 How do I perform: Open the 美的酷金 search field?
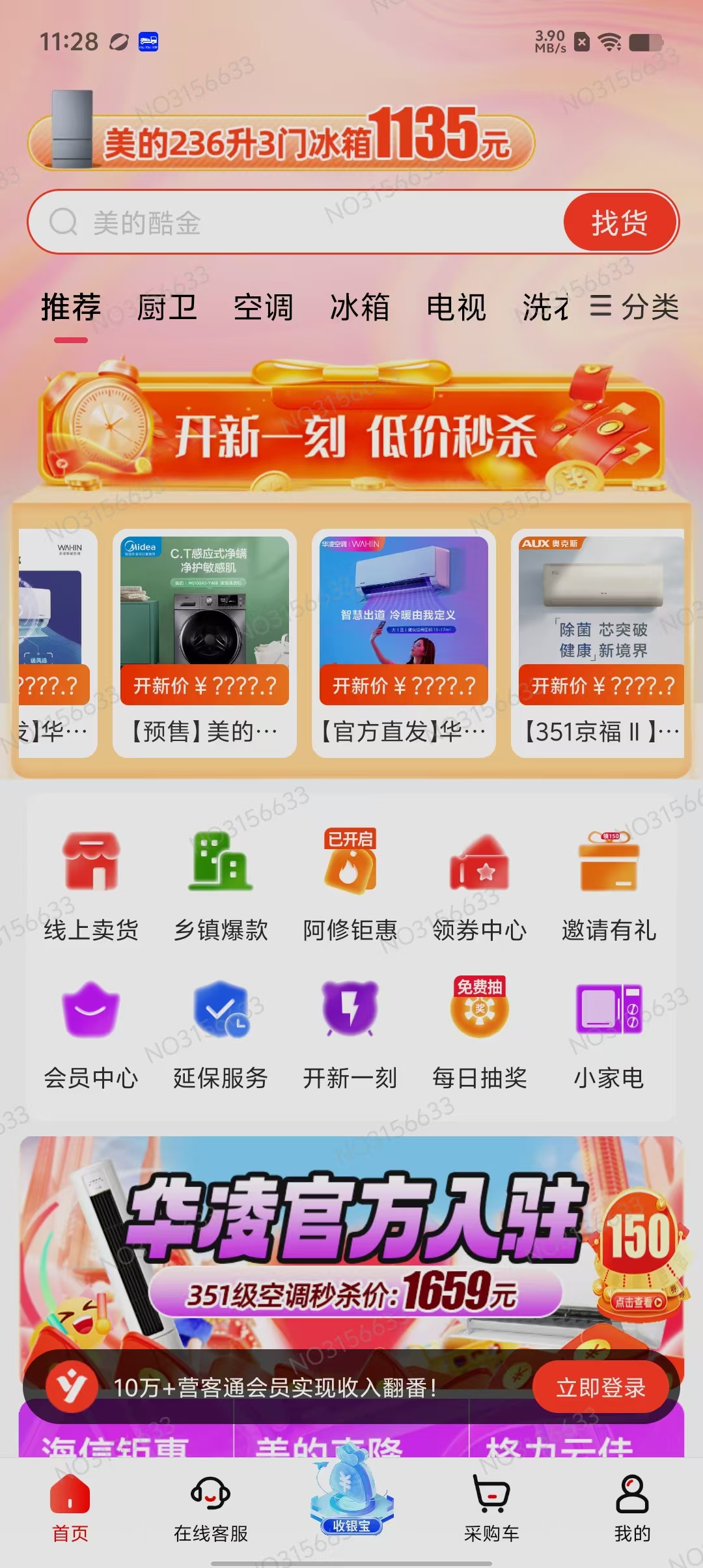pos(312,223)
